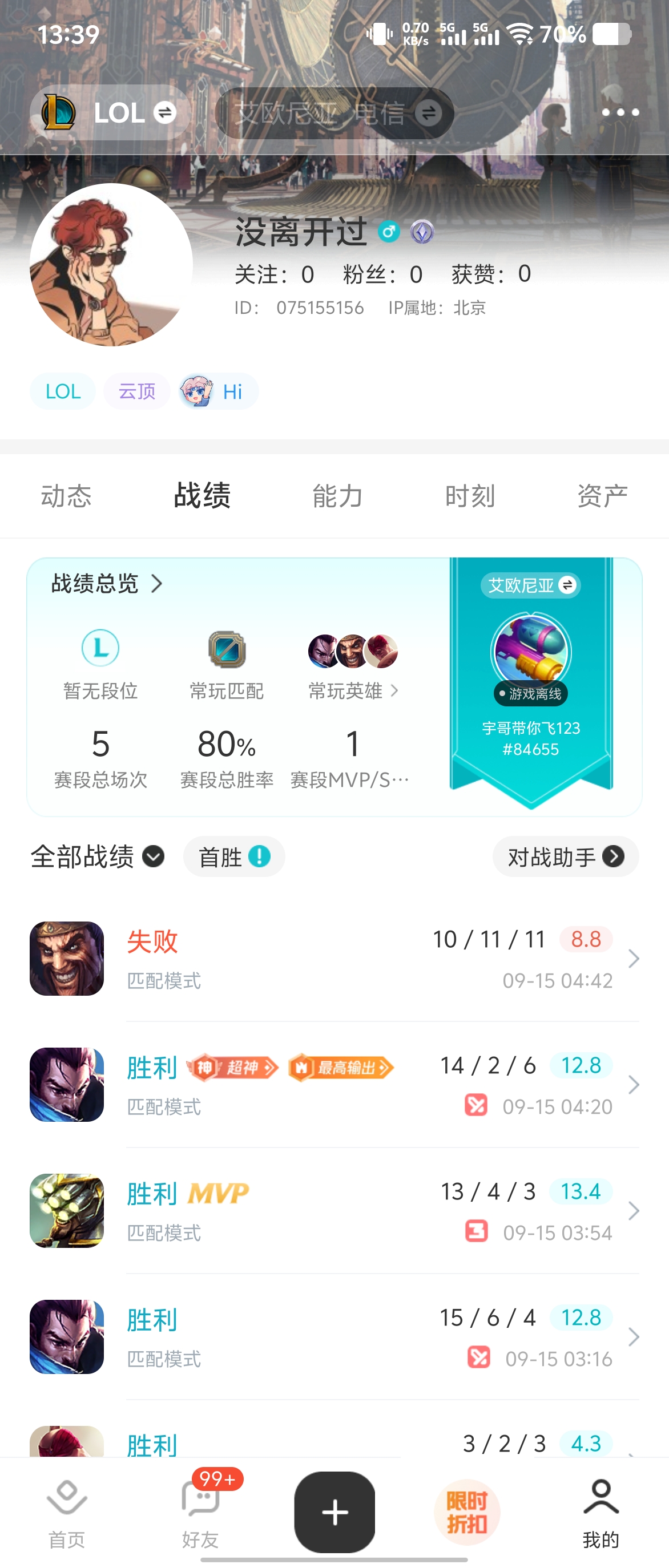Screen dimensions: 669x1568
Task: Open the 资产 tab
Action: click(602, 496)
